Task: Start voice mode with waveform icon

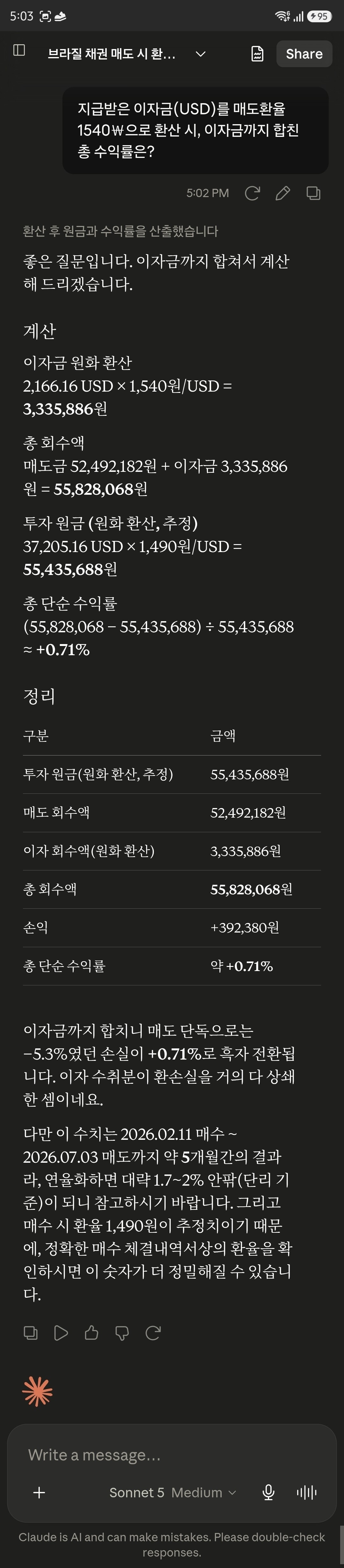Action: [x=306, y=1493]
